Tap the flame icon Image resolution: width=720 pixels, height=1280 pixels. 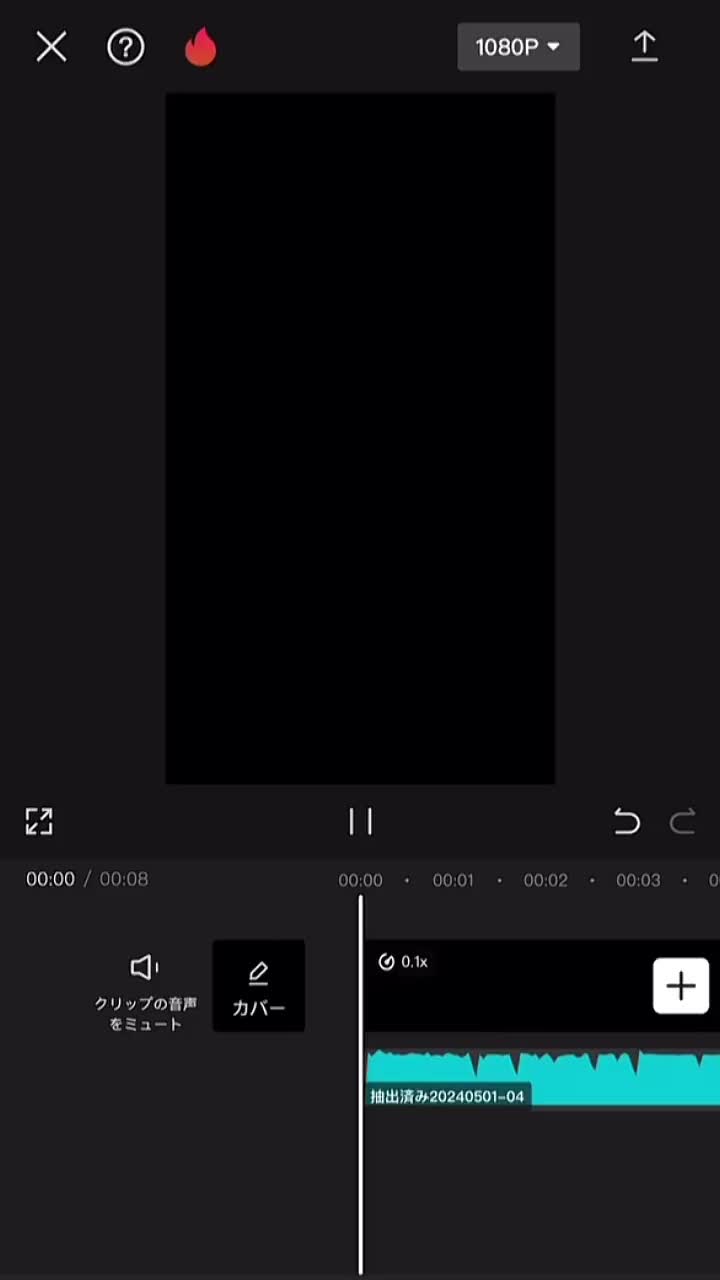(200, 47)
